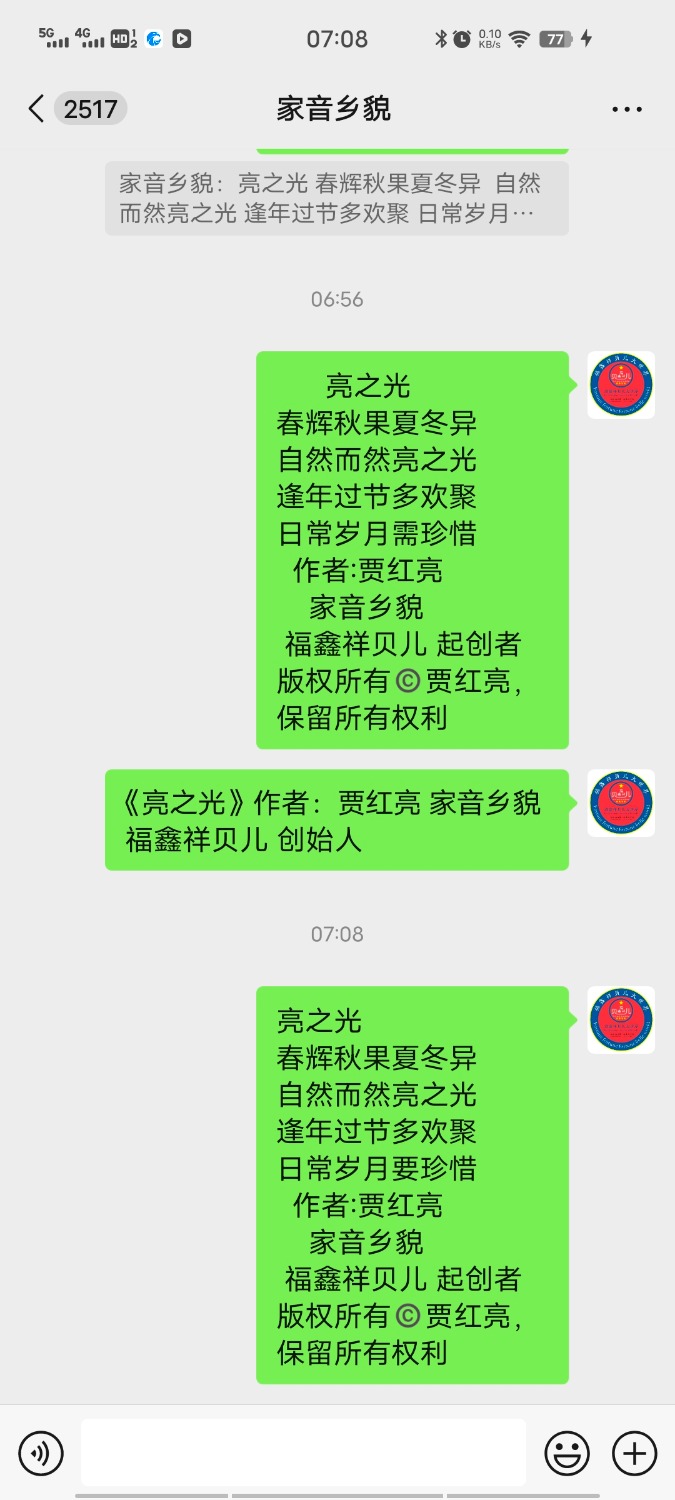The width and height of the screenshot is (675, 1500).
Task: Open the plus attachment menu
Action: pyautogui.click(x=634, y=1452)
